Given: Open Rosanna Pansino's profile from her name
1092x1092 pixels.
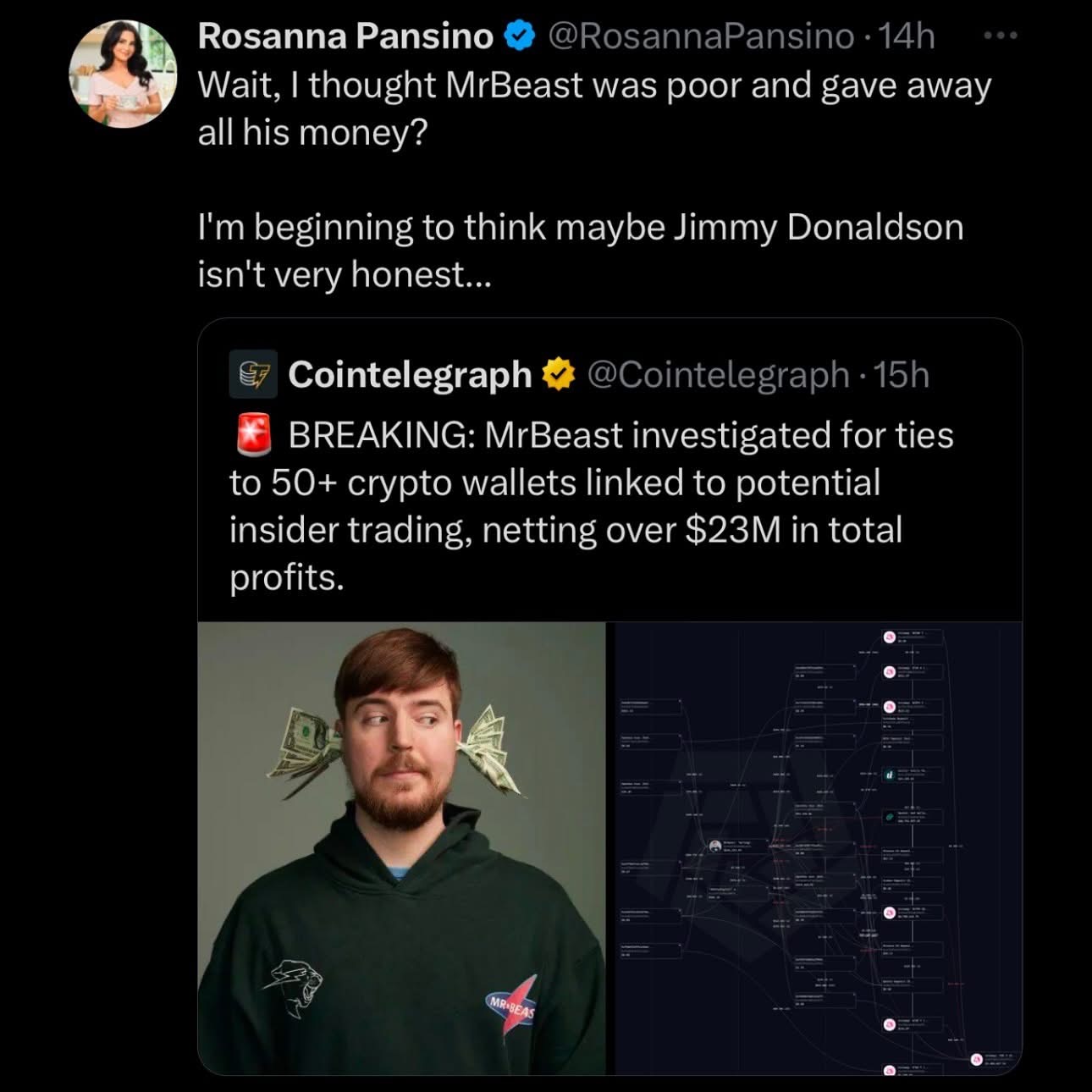Looking at the screenshot, I should point(345,36).
